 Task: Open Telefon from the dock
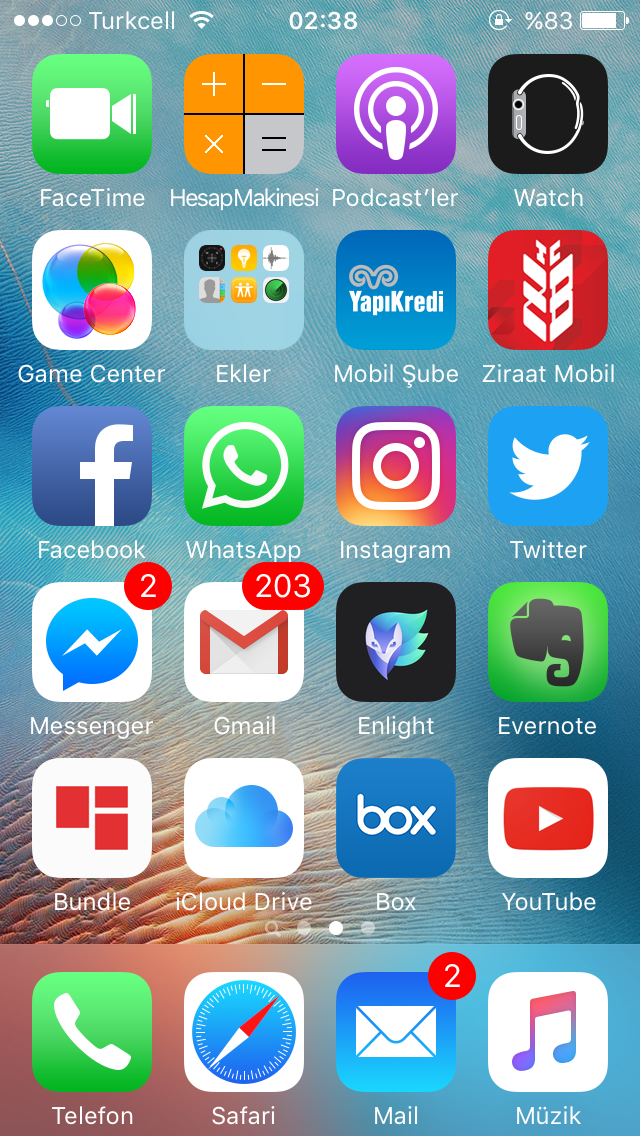tap(92, 1032)
